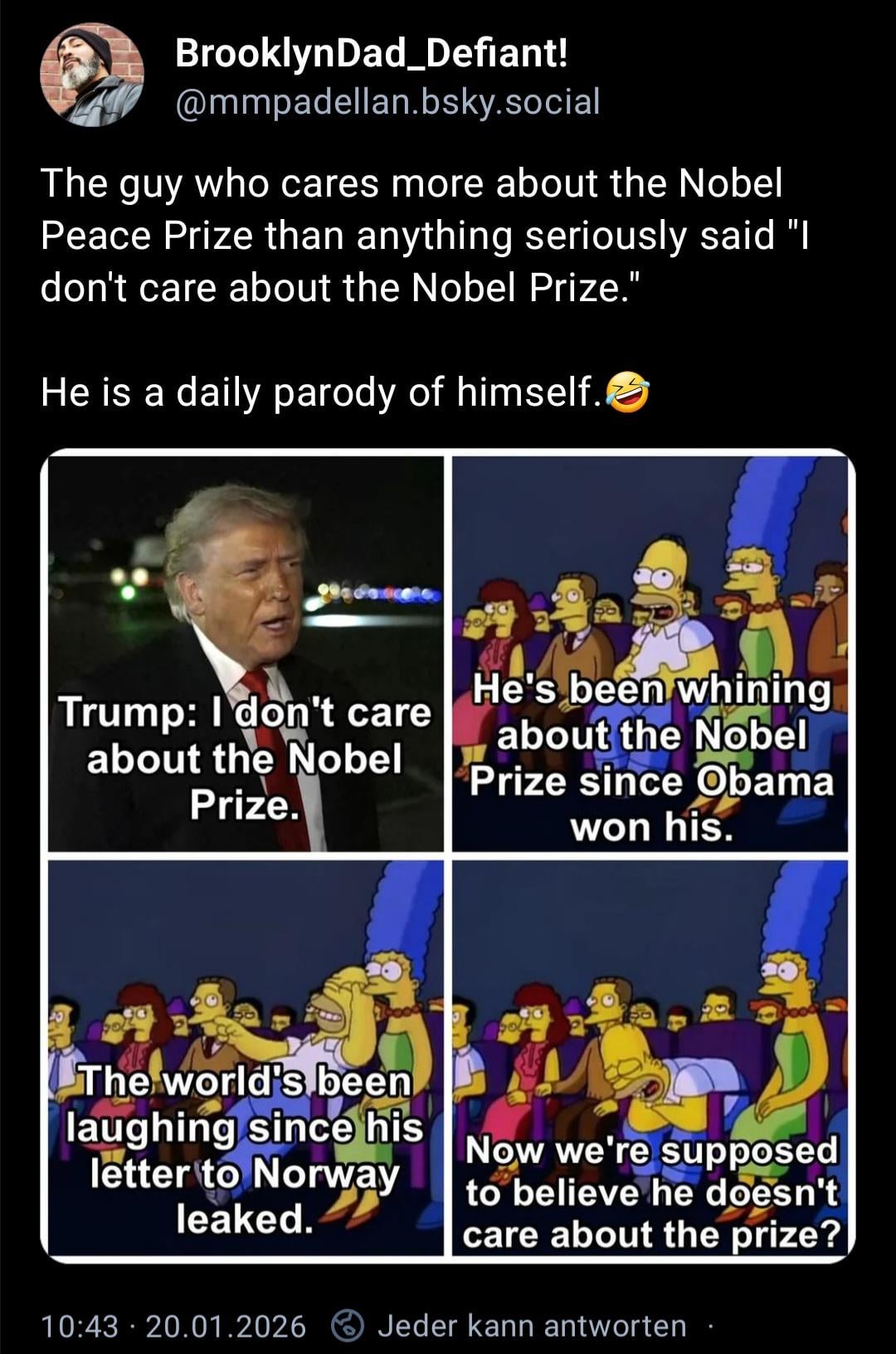Visit the @mmpadellan.bsky.social profile handle
The height and width of the screenshot is (1354, 896).
[x=387, y=102]
